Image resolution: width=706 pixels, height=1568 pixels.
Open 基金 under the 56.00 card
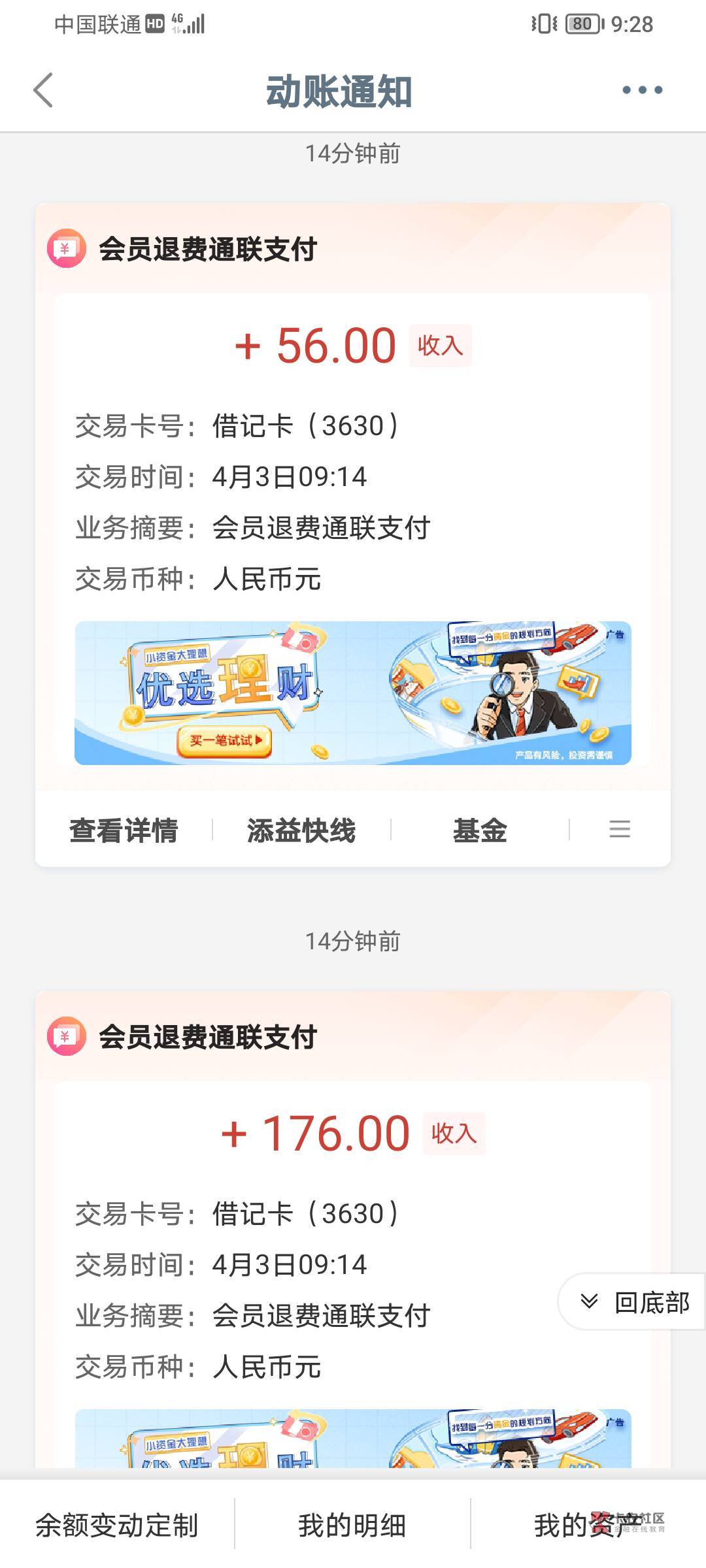pos(480,830)
